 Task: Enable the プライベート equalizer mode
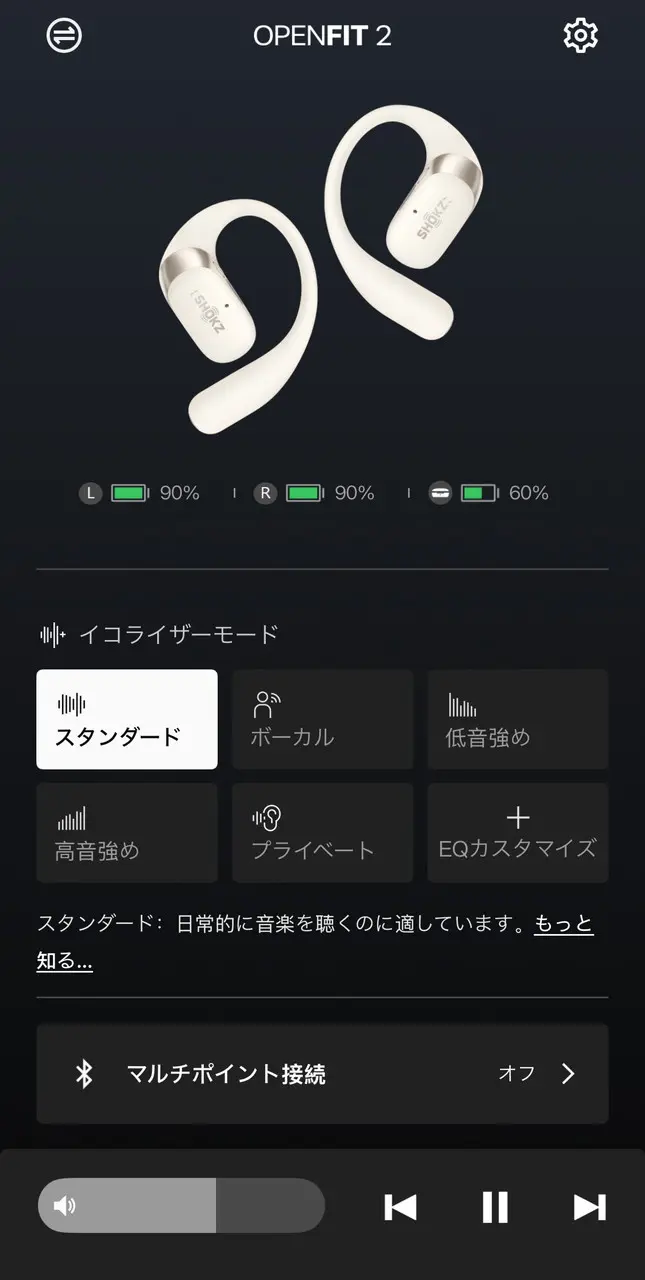pos(322,833)
